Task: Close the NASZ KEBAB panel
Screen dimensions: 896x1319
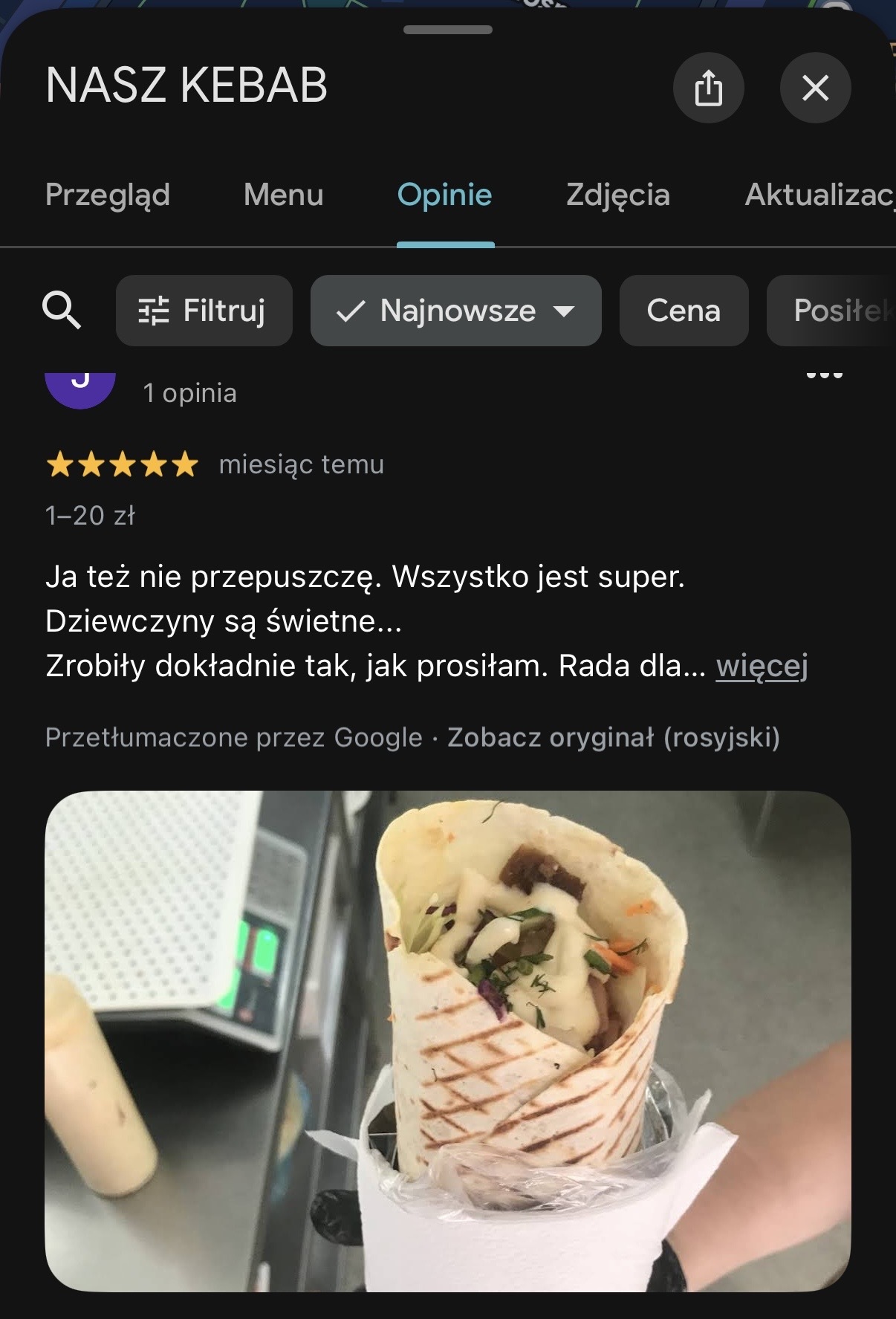Action: pos(815,88)
